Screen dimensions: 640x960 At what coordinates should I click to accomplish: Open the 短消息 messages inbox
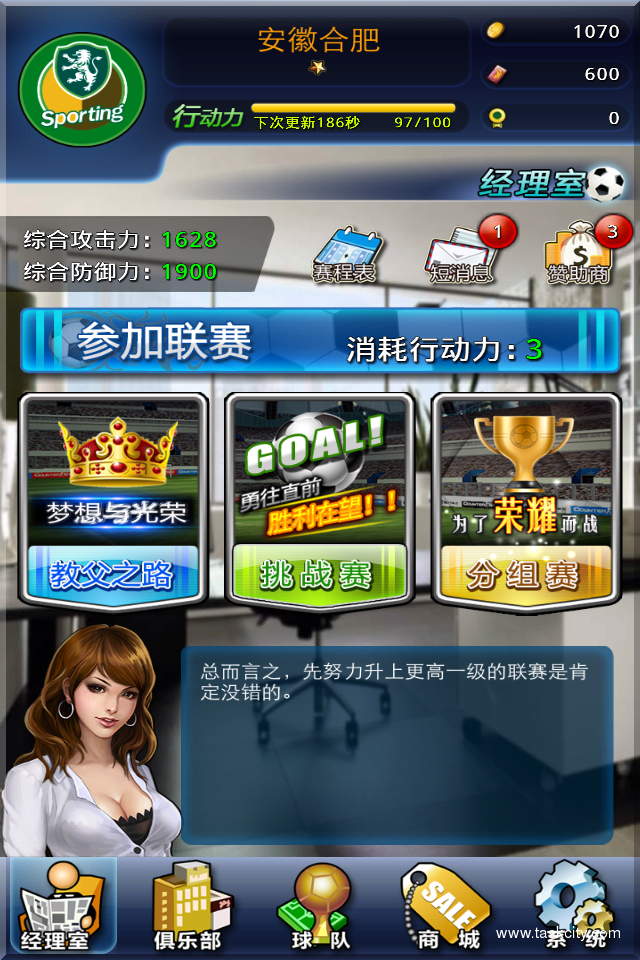462,252
